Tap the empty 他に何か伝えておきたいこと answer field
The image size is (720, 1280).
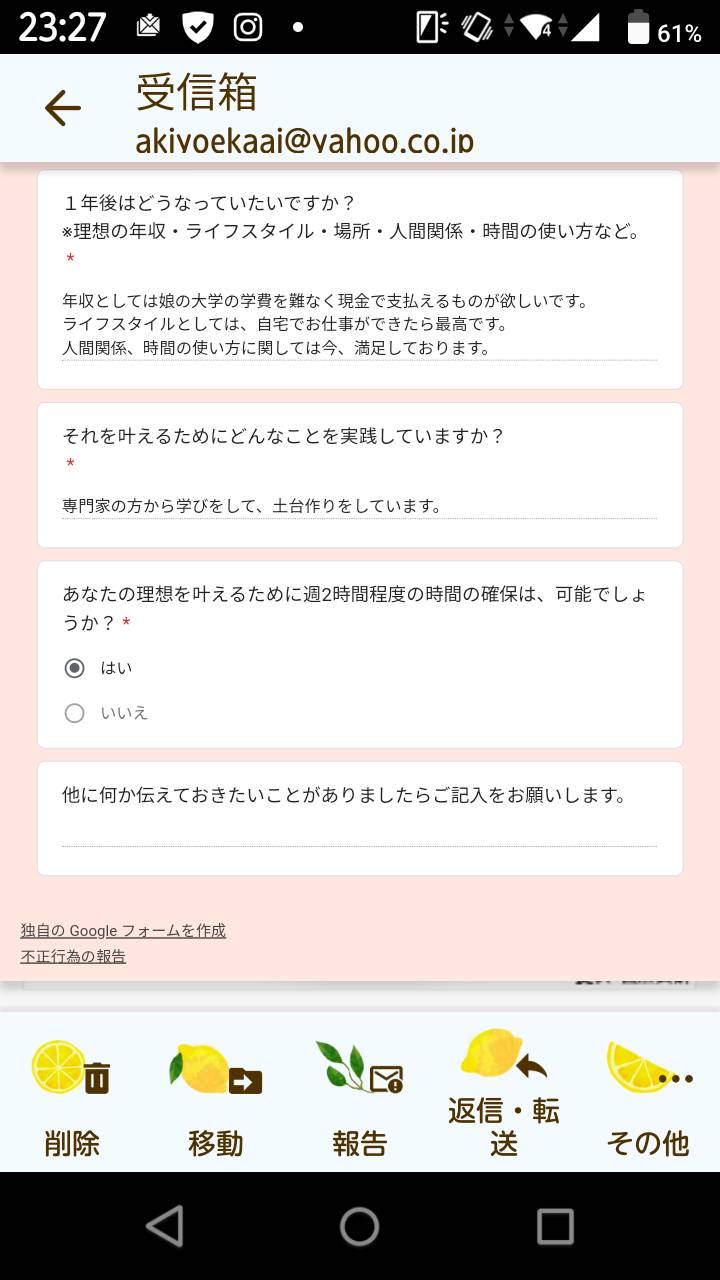point(359,832)
